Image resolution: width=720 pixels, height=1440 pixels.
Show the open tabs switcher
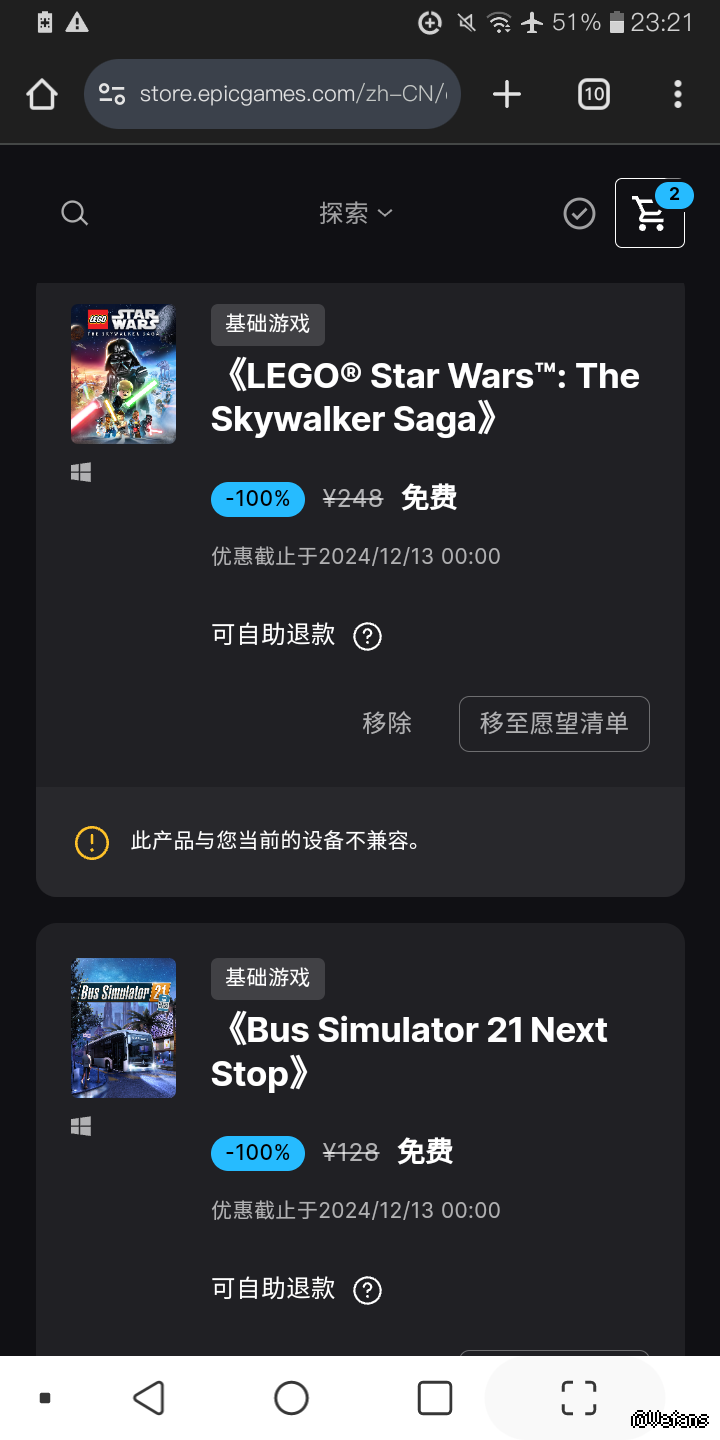coord(593,95)
